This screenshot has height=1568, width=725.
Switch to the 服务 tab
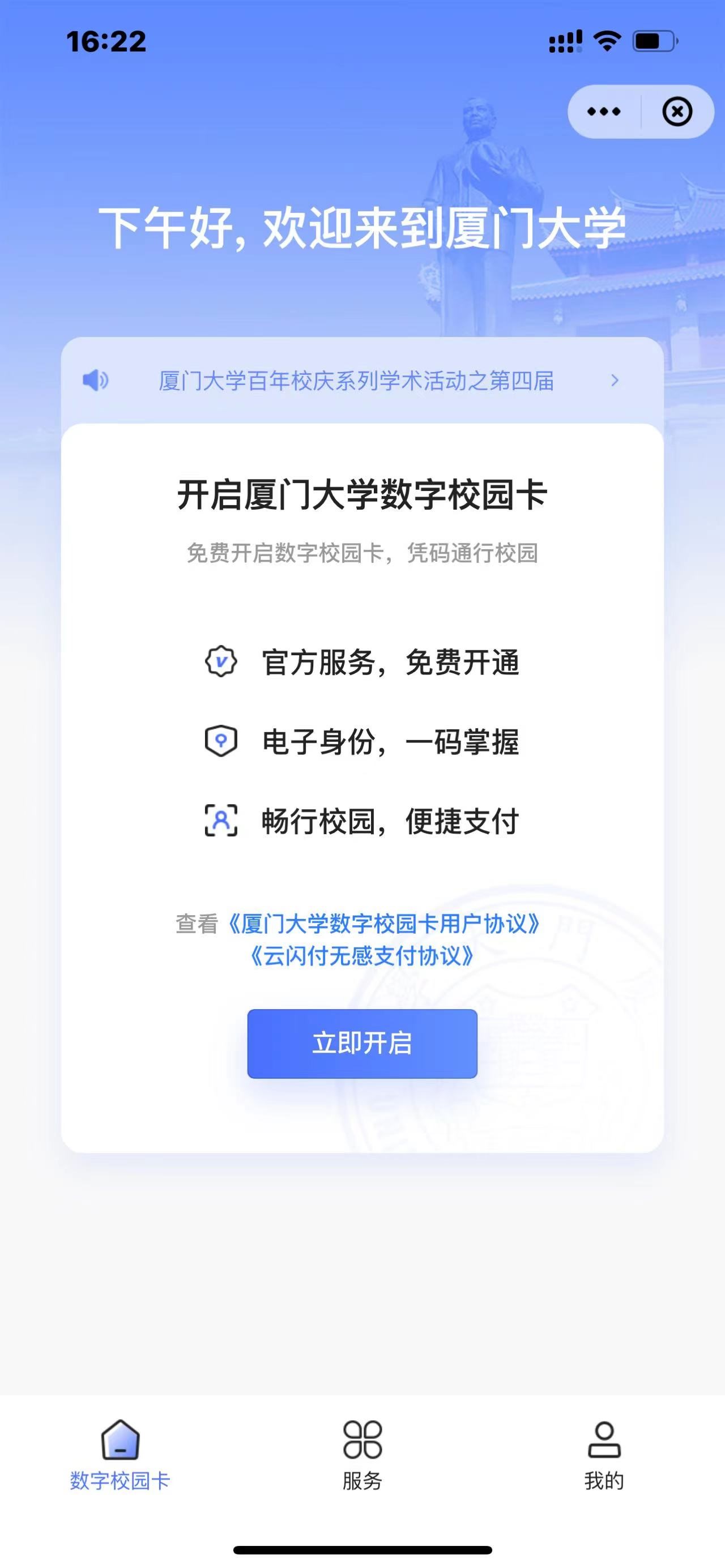(362, 1455)
